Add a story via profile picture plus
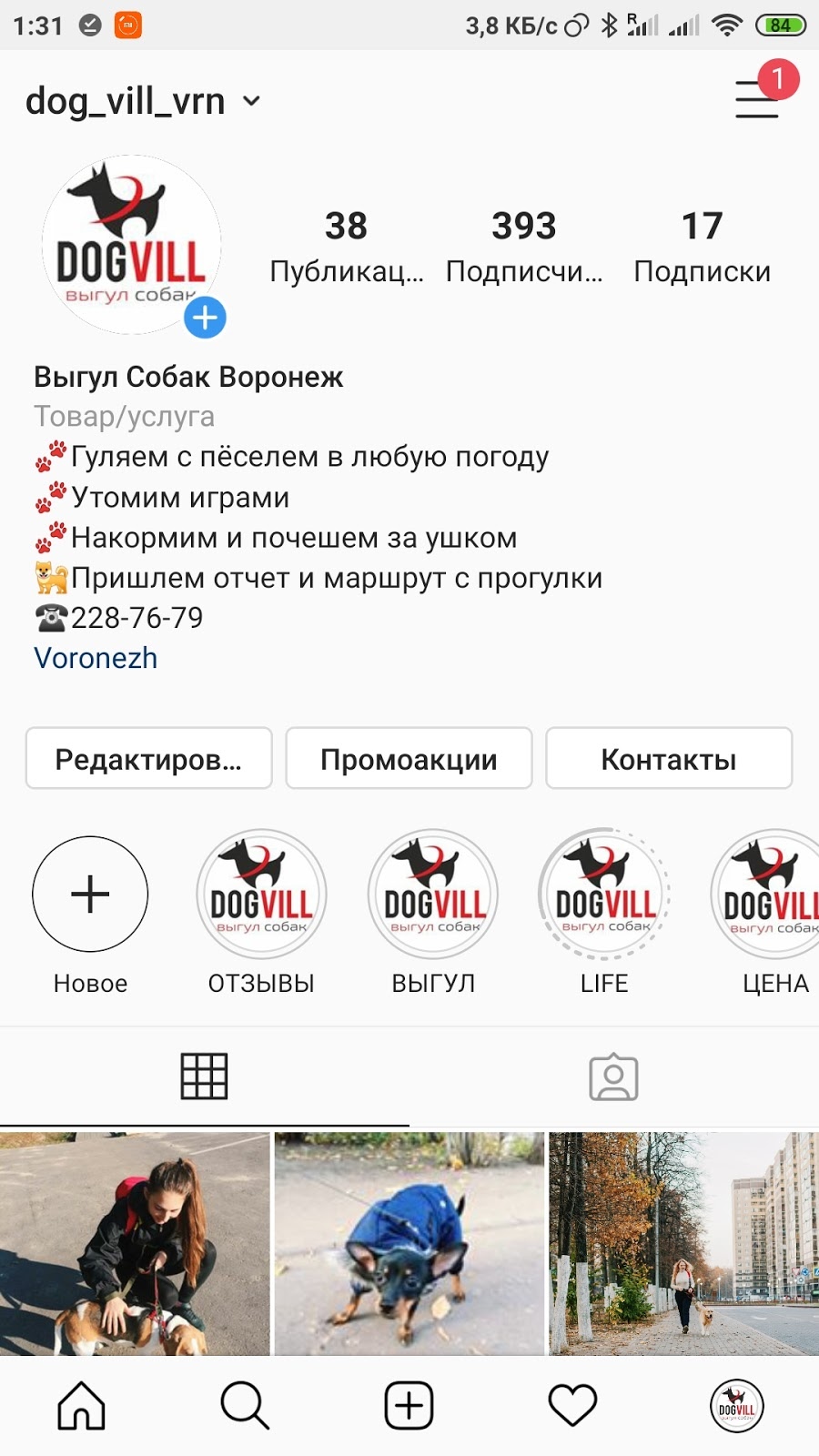The height and width of the screenshot is (1456, 819). click(205, 318)
